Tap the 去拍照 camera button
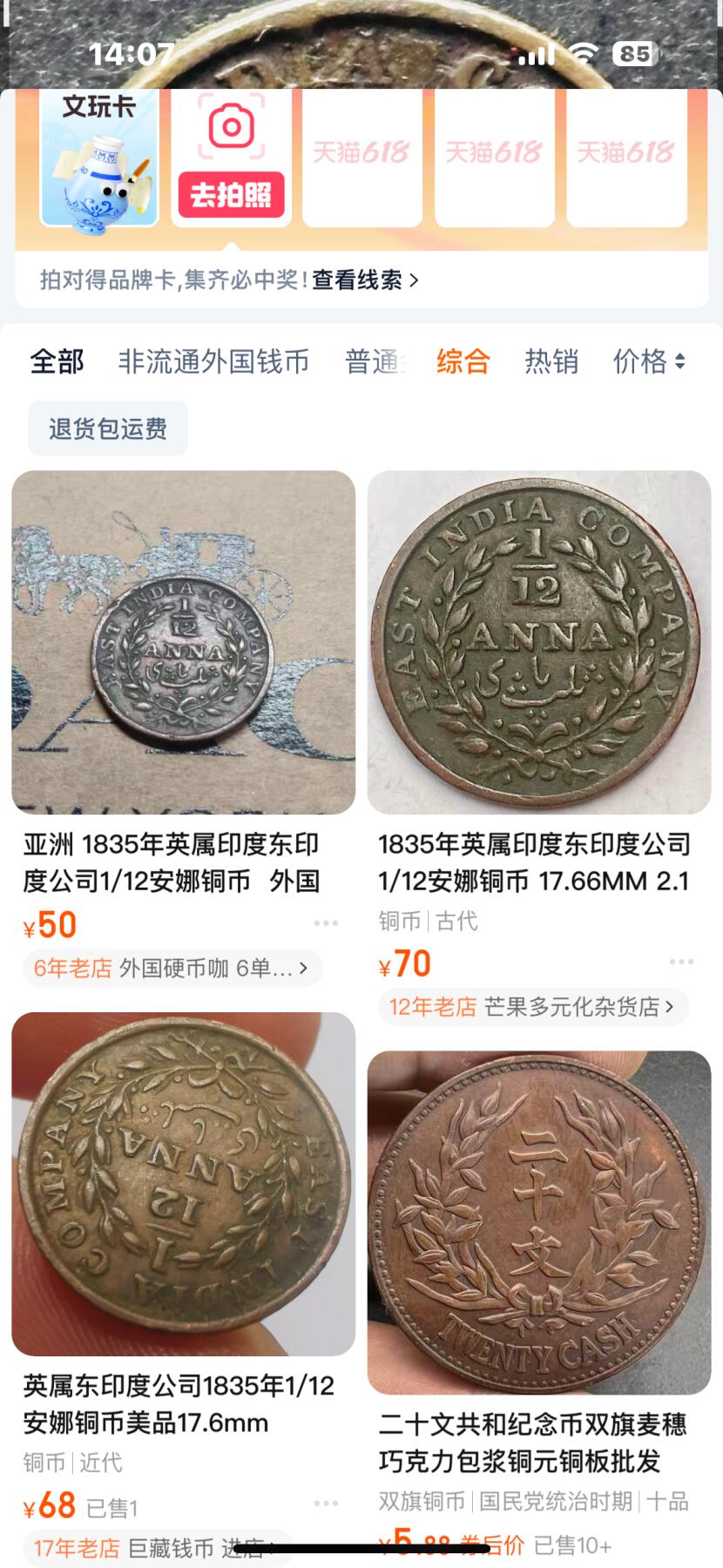This screenshot has width=723, height=1568. [x=231, y=193]
